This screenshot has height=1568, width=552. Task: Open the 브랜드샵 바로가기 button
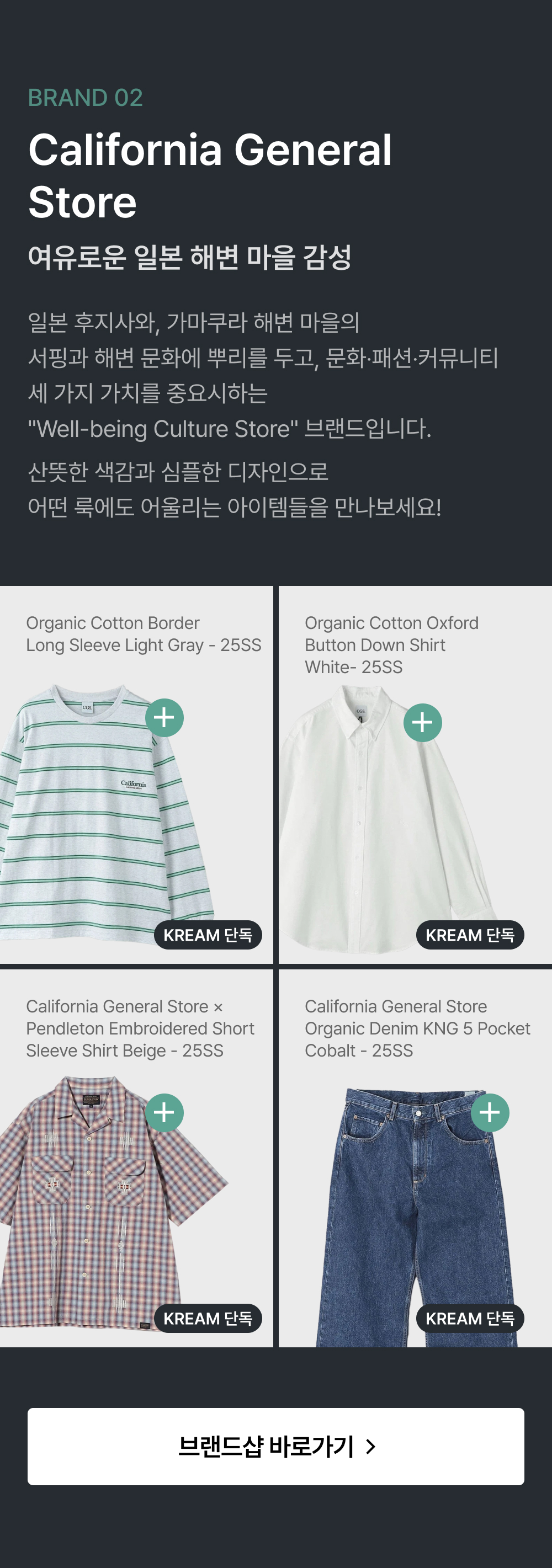[x=275, y=1446]
